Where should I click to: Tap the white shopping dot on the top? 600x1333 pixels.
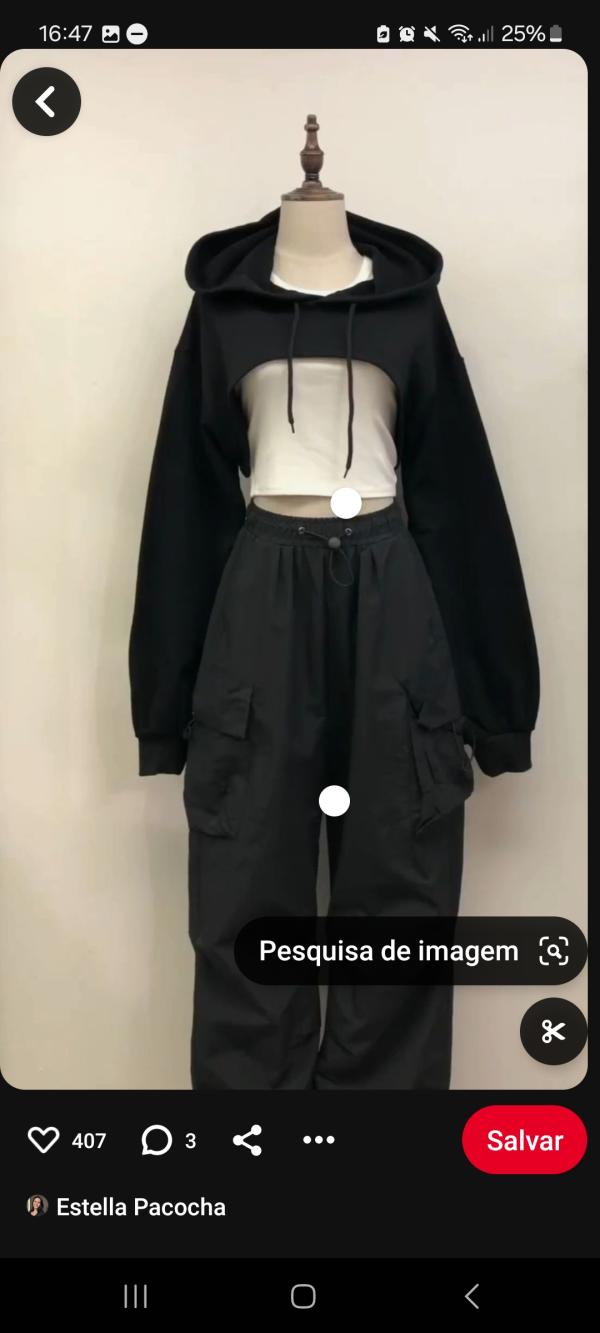point(345,503)
